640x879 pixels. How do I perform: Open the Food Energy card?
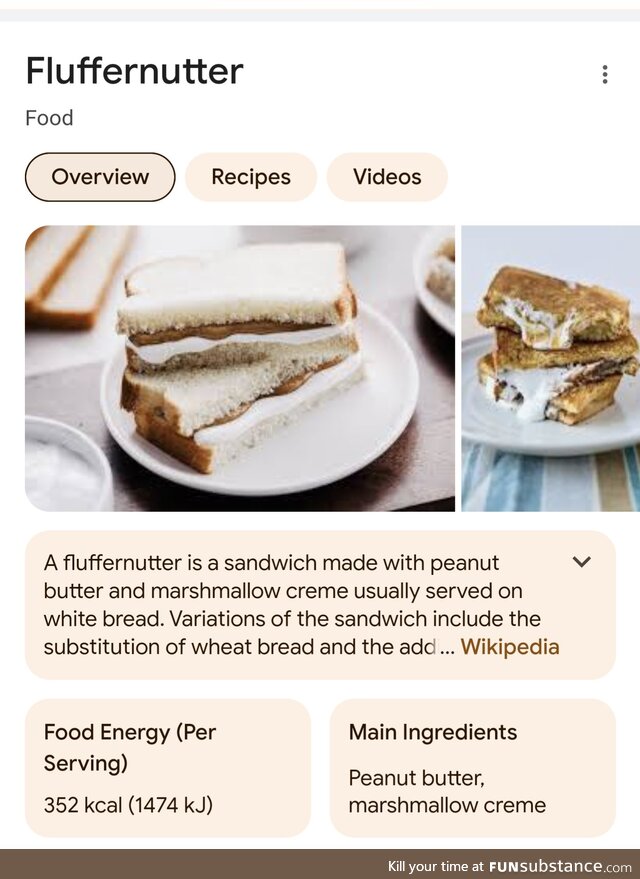(168, 767)
